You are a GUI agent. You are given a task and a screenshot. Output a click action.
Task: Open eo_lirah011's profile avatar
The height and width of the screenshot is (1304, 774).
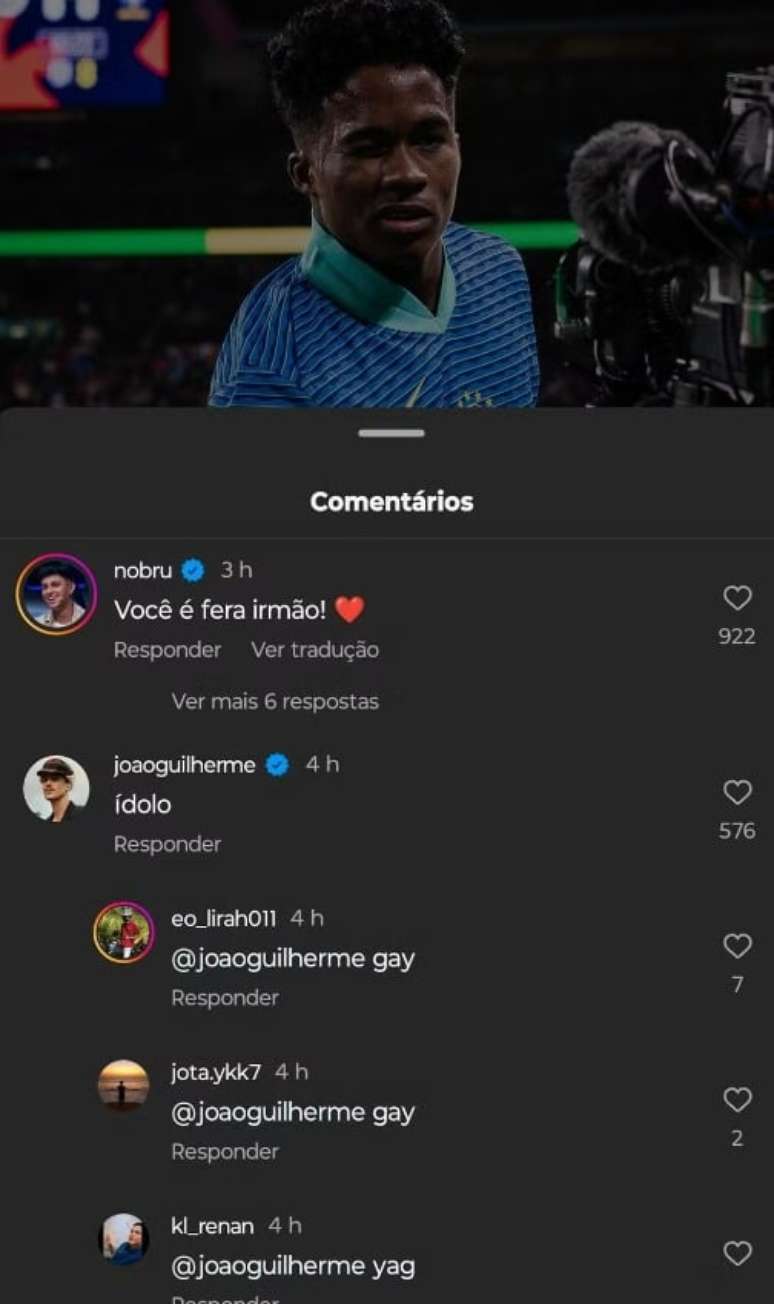[124, 933]
